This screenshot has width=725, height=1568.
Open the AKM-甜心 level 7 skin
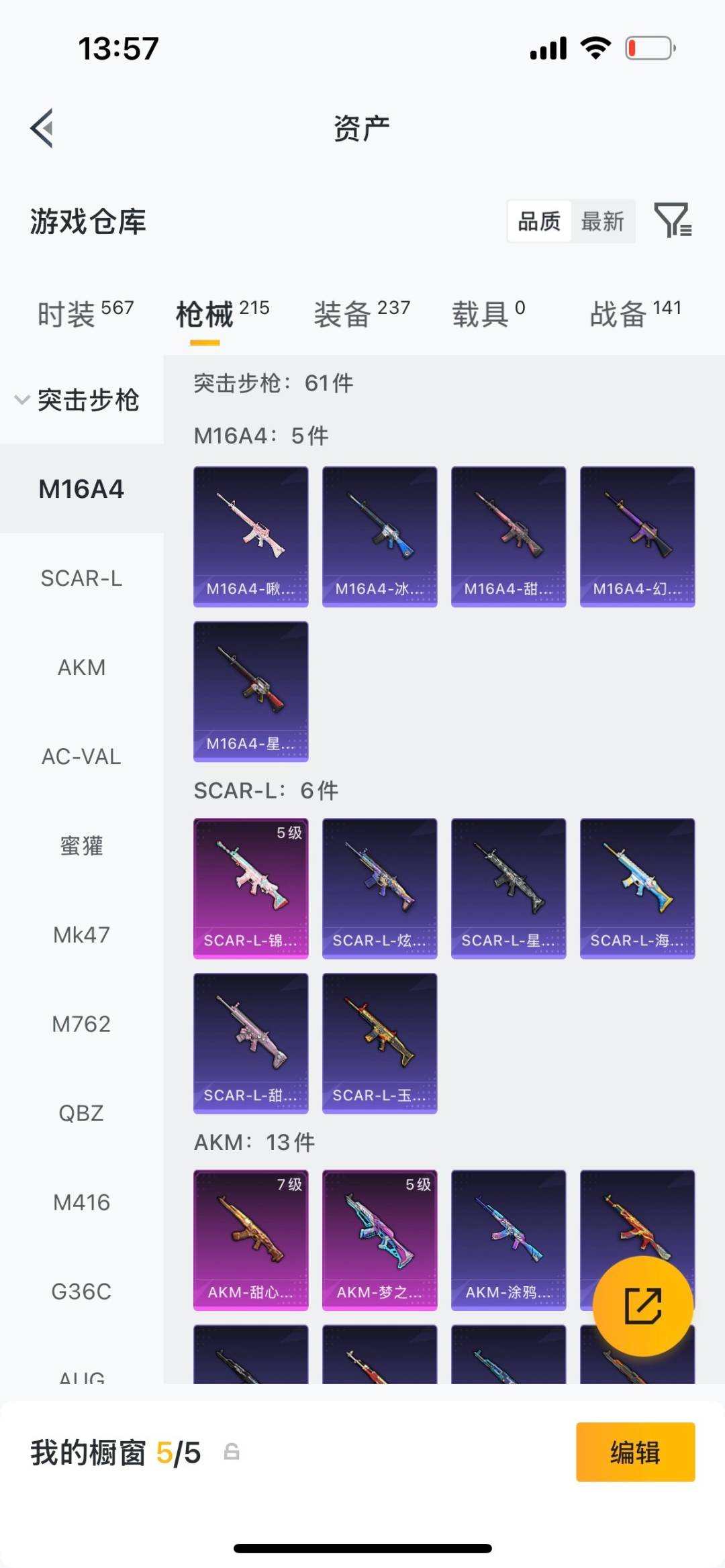(x=251, y=1240)
